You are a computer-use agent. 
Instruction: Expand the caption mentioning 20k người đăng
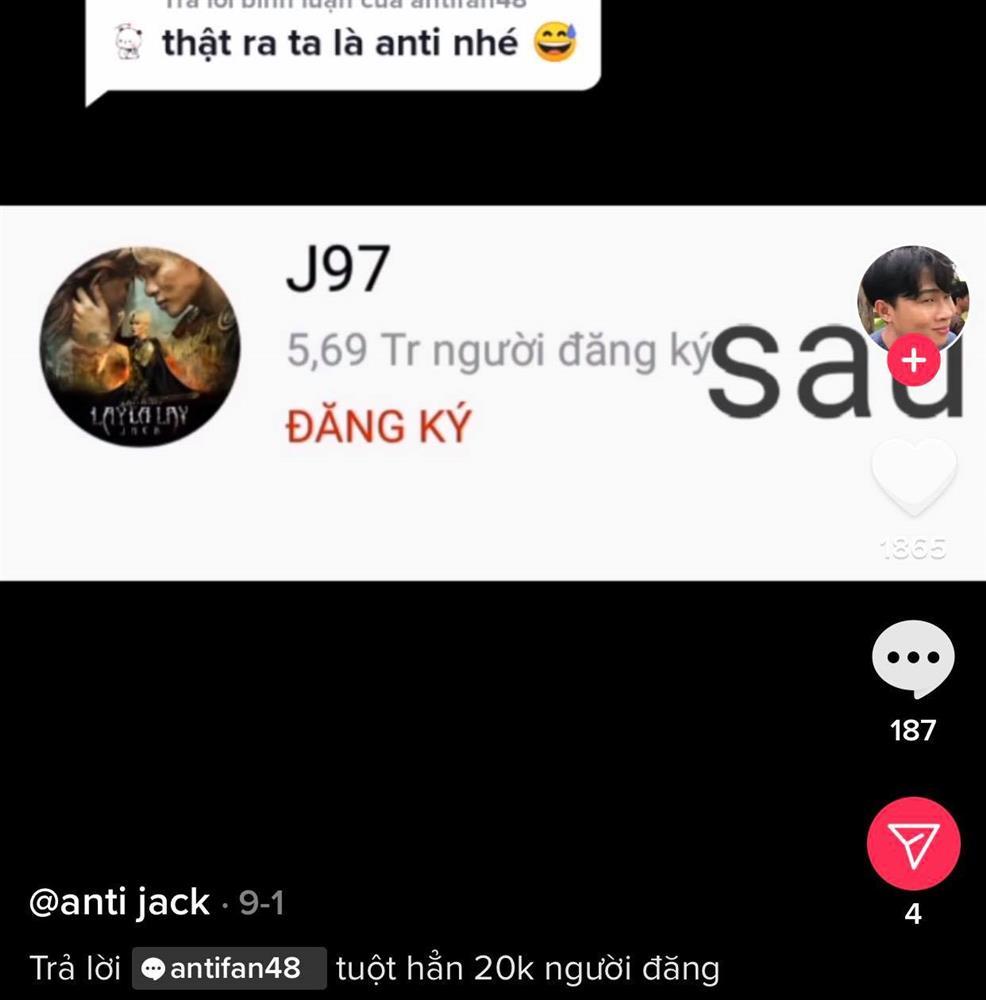click(530, 968)
